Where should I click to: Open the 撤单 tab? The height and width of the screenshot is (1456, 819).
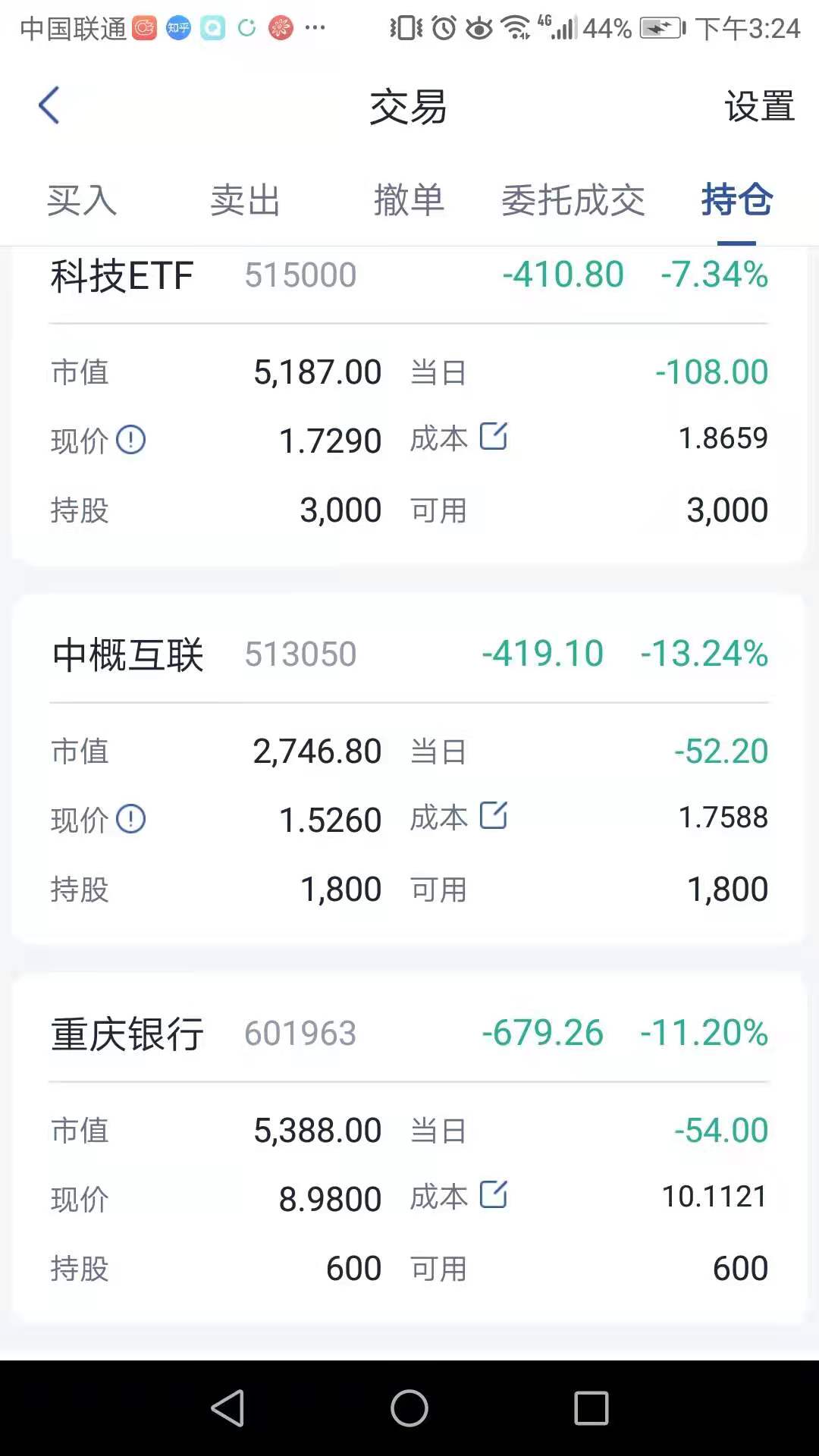pyautogui.click(x=409, y=199)
